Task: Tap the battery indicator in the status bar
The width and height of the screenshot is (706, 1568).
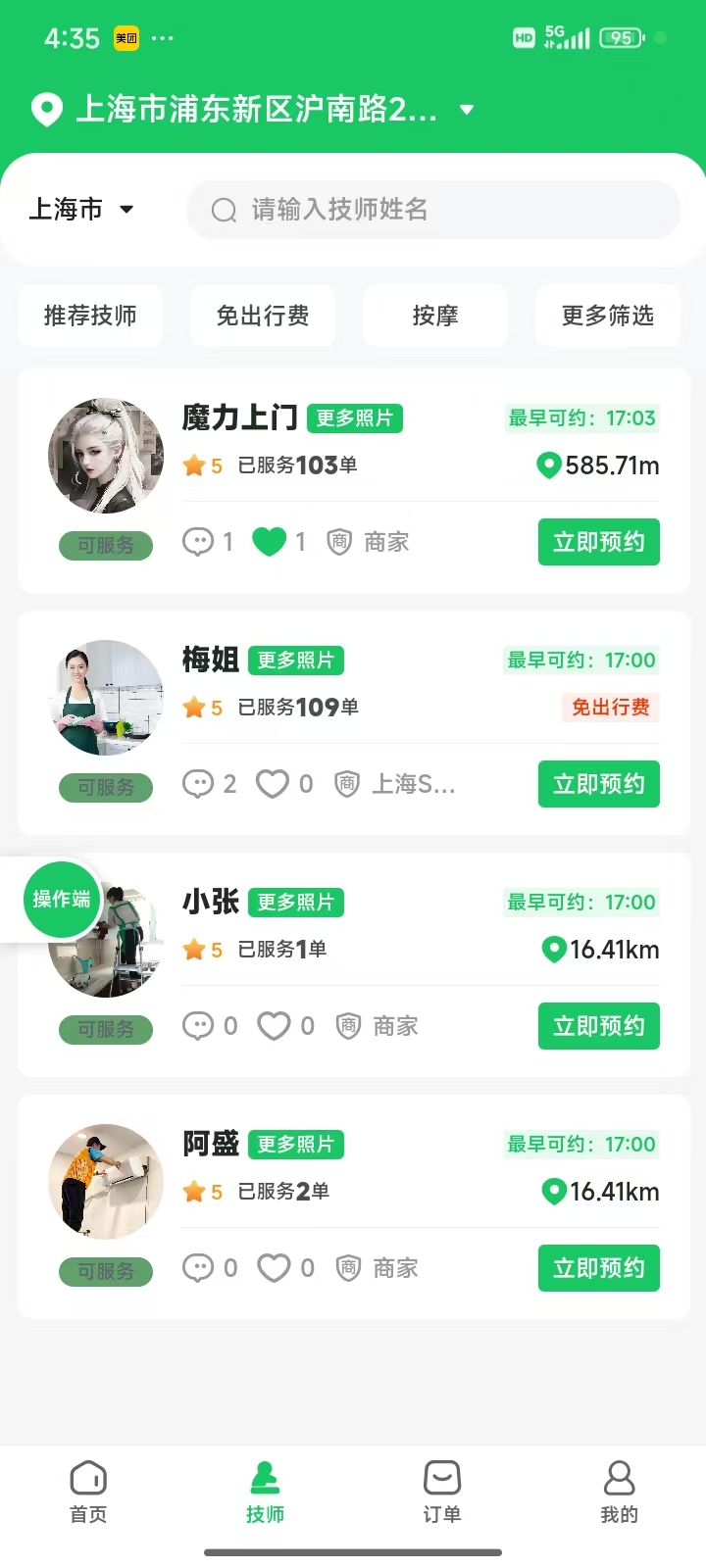Action: [619, 37]
